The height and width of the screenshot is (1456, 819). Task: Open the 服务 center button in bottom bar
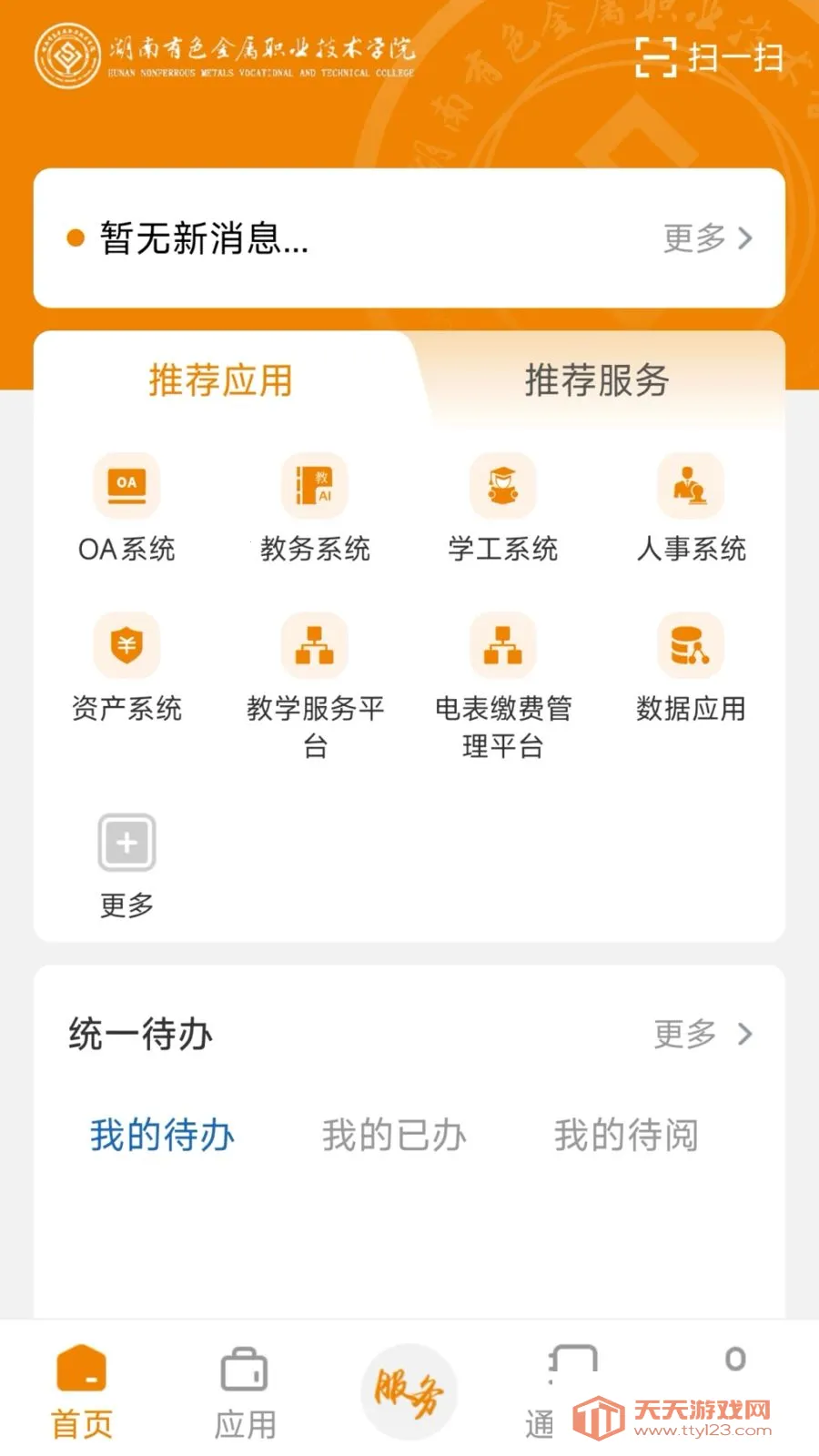[x=409, y=1388]
